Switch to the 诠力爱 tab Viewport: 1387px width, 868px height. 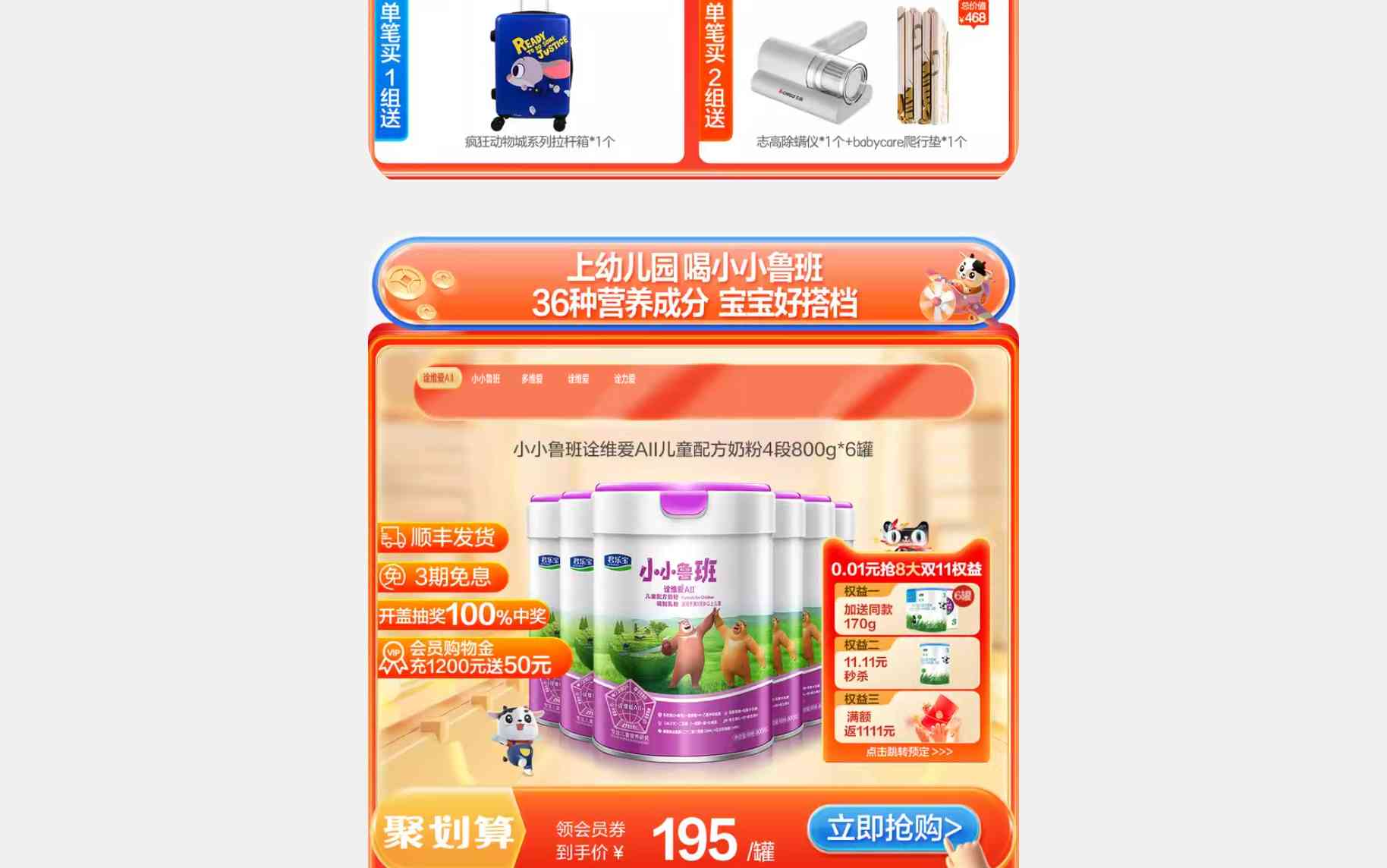click(624, 379)
